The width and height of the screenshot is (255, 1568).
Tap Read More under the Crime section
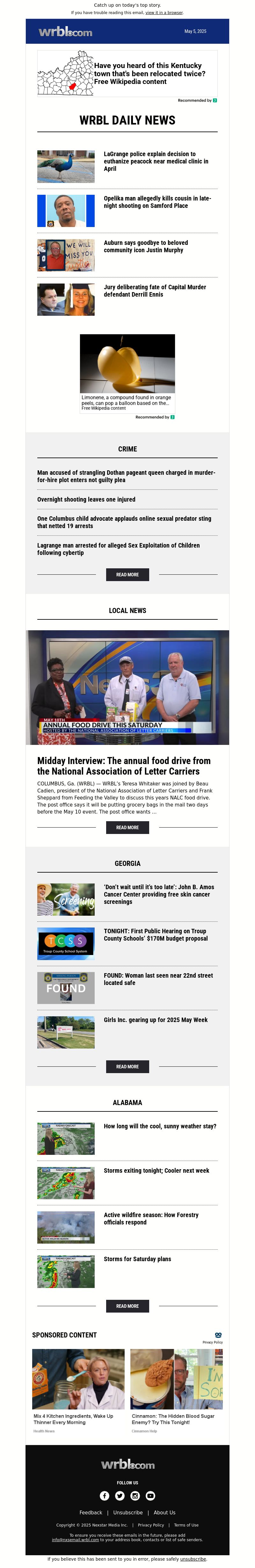[127, 575]
